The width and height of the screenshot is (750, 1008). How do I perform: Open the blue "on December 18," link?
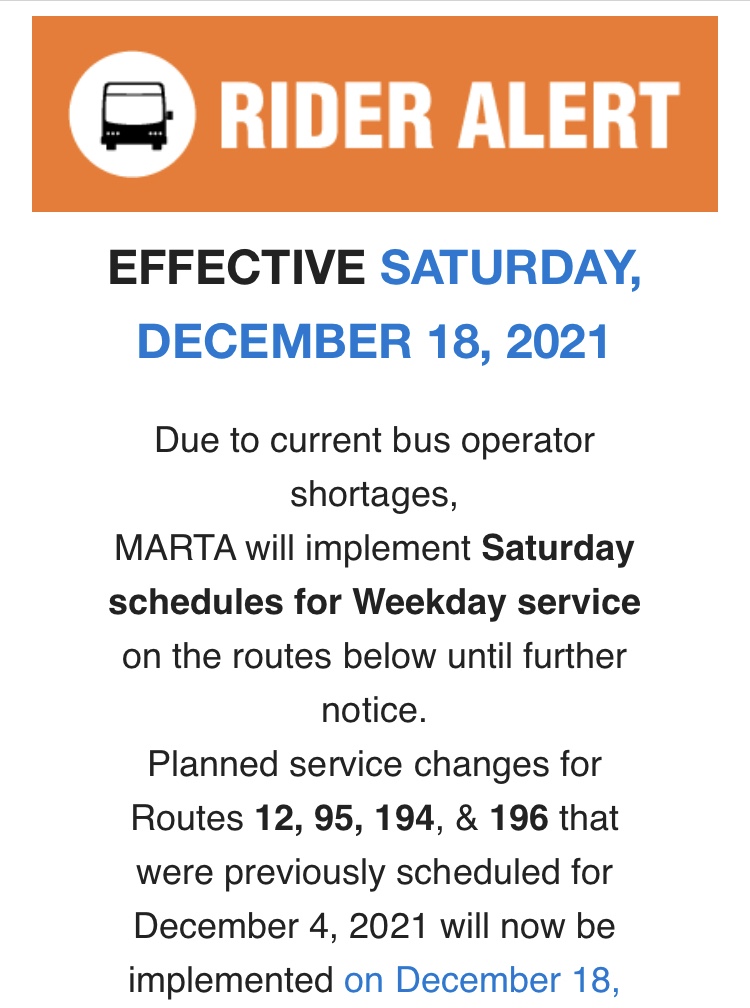point(481,979)
